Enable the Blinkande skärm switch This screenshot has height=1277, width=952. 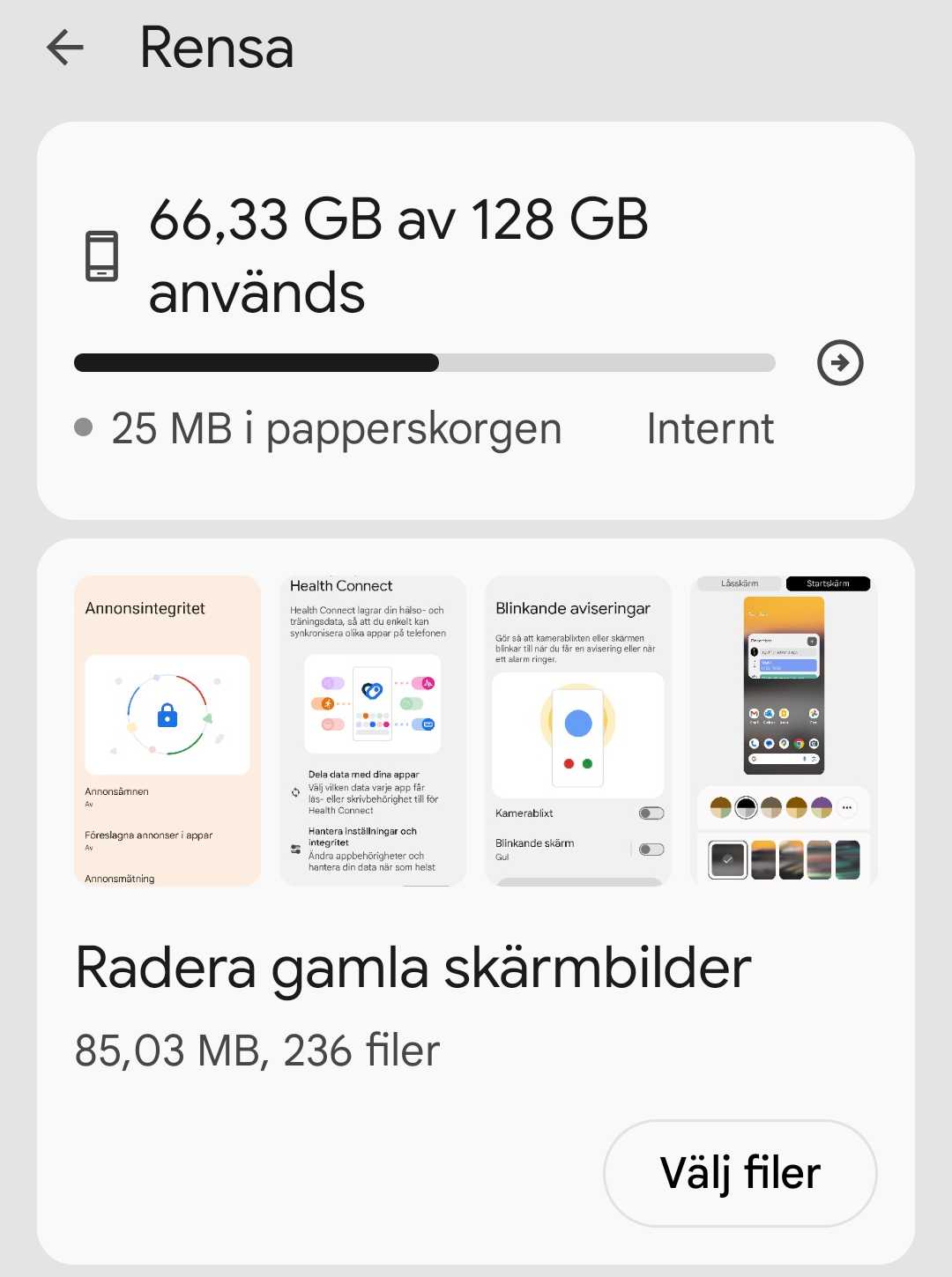tap(651, 849)
